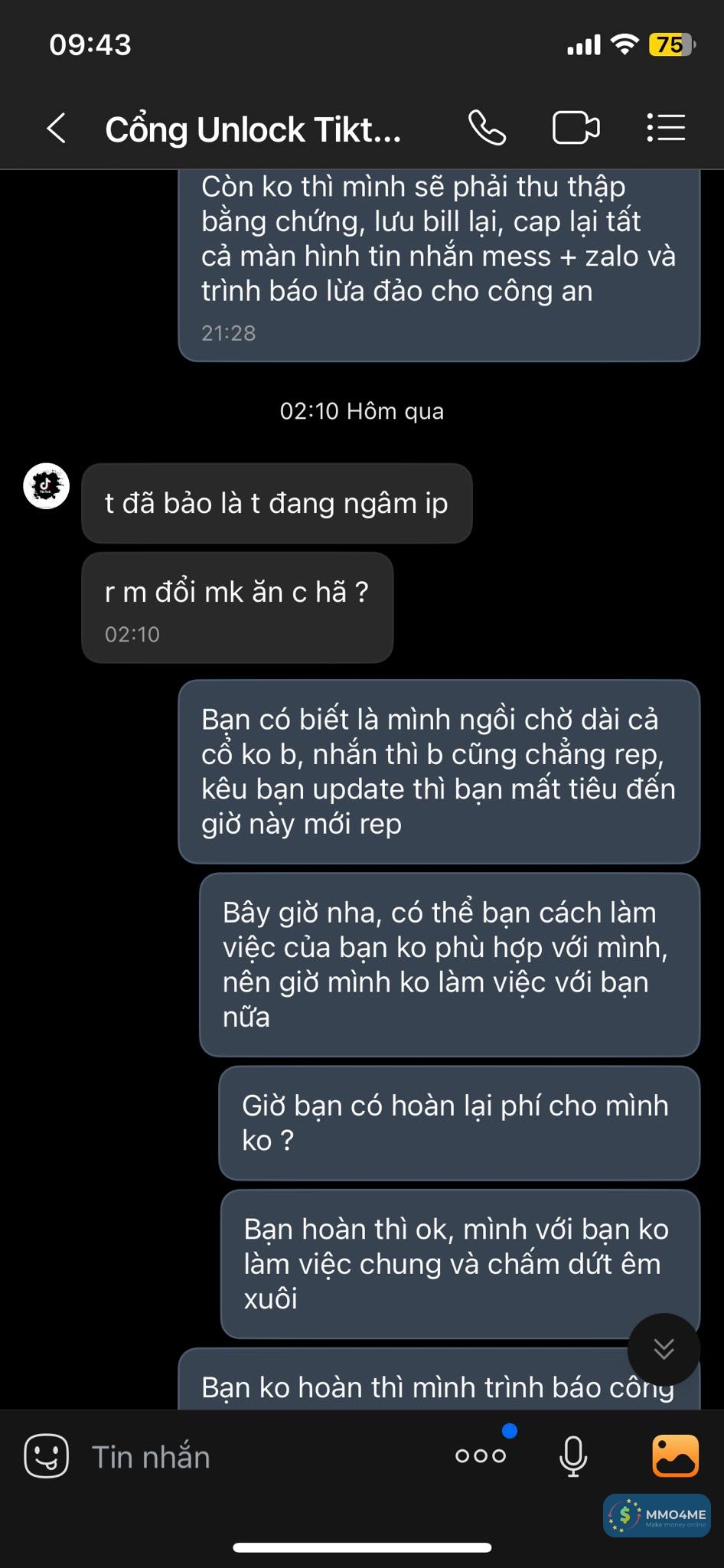Go back from the chat
The width and height of the screenshot is (724, 1568).
tap(56, 128)
